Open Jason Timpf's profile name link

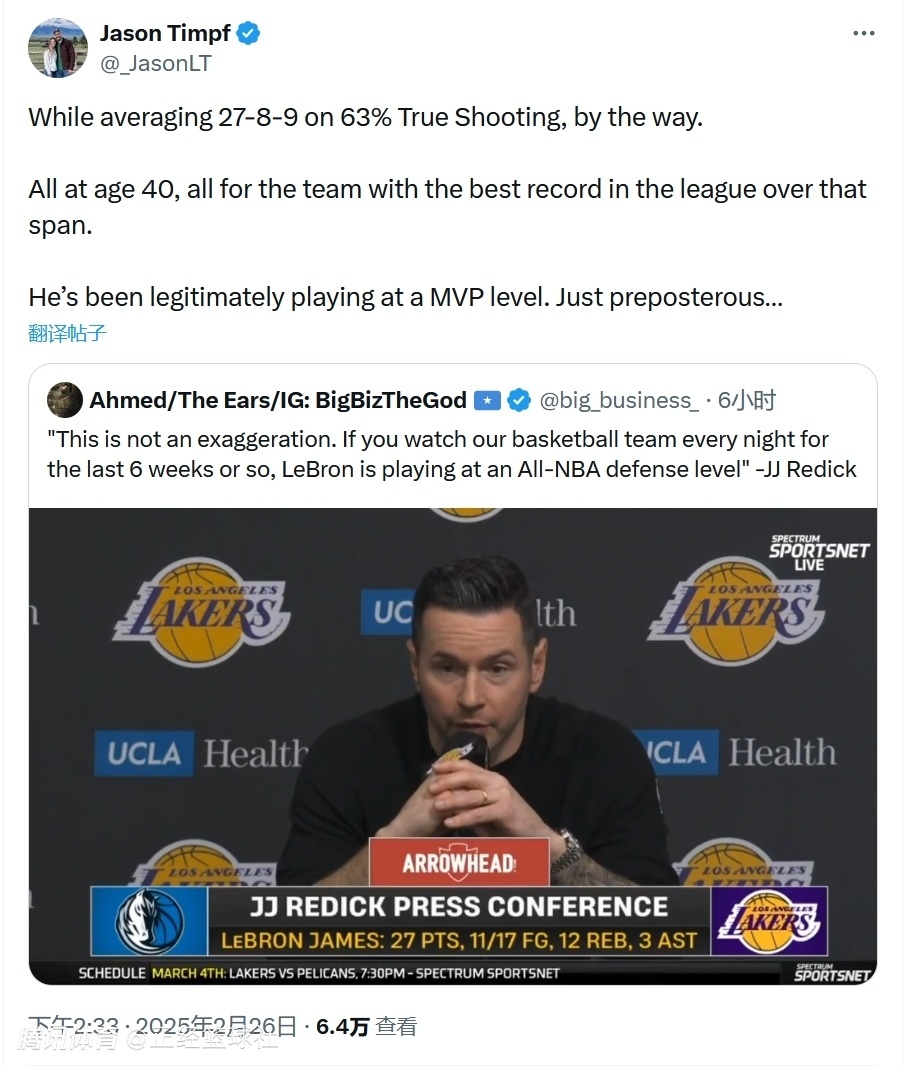164,33
